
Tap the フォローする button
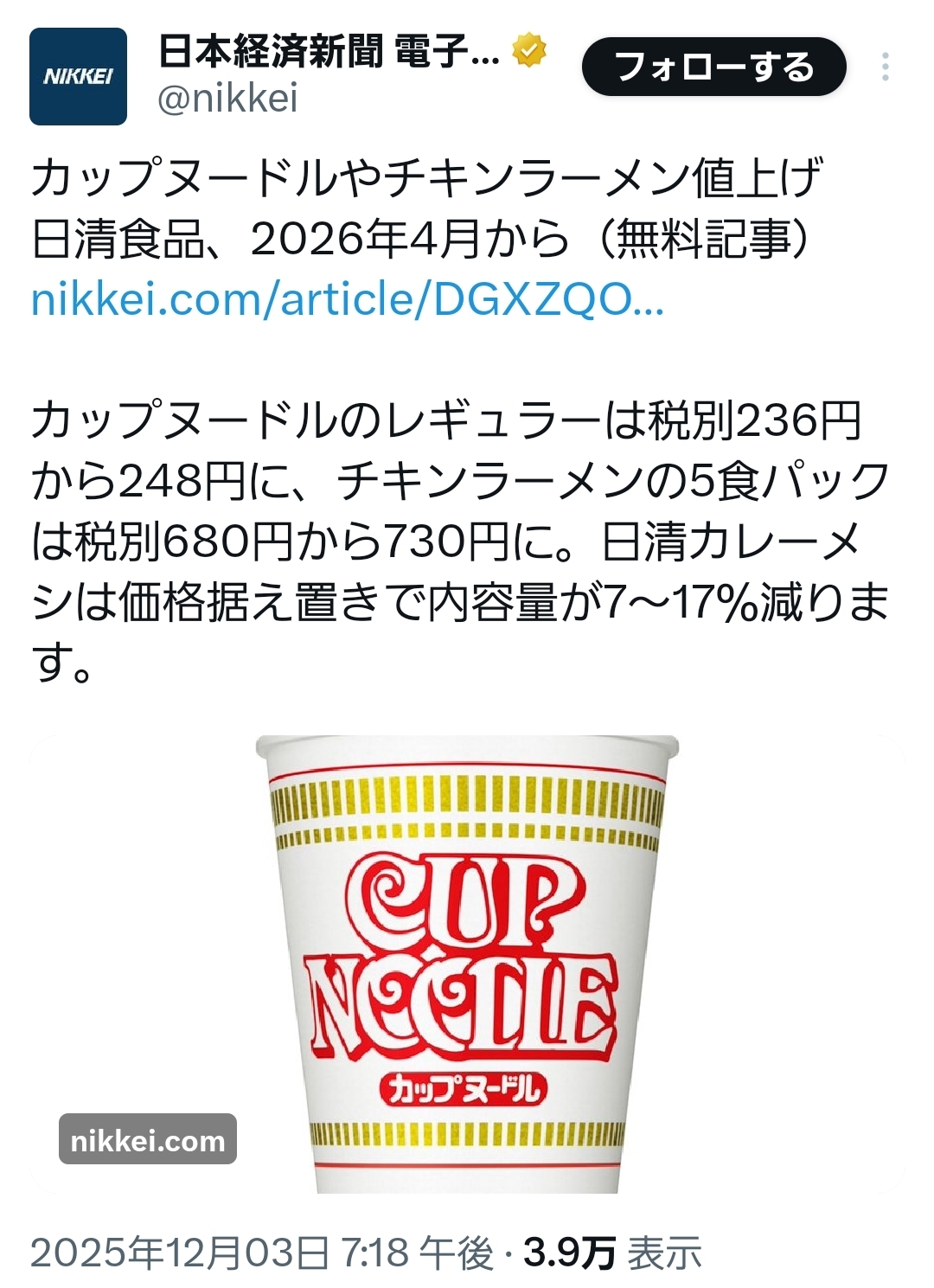[713, 67]
